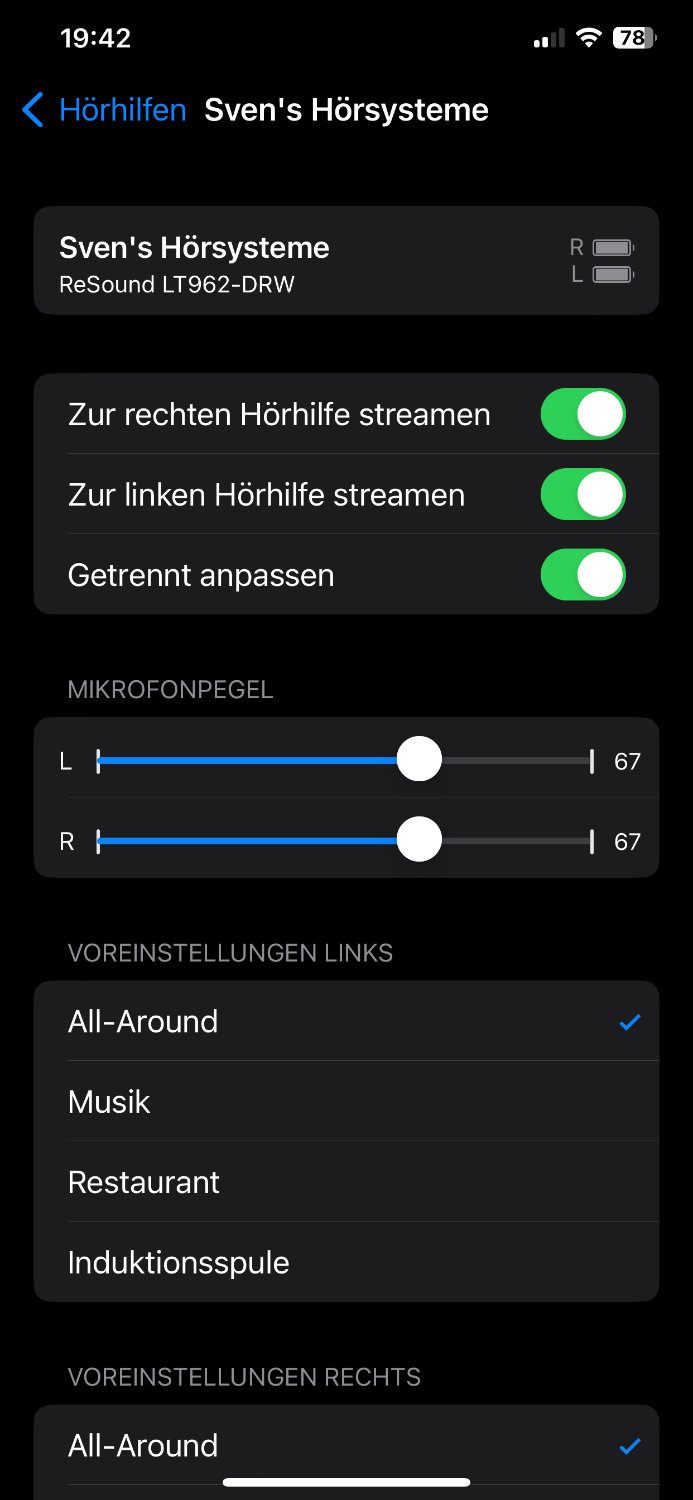
Task: Choose the Musik preset for left ear
Action: point(346,1102)
